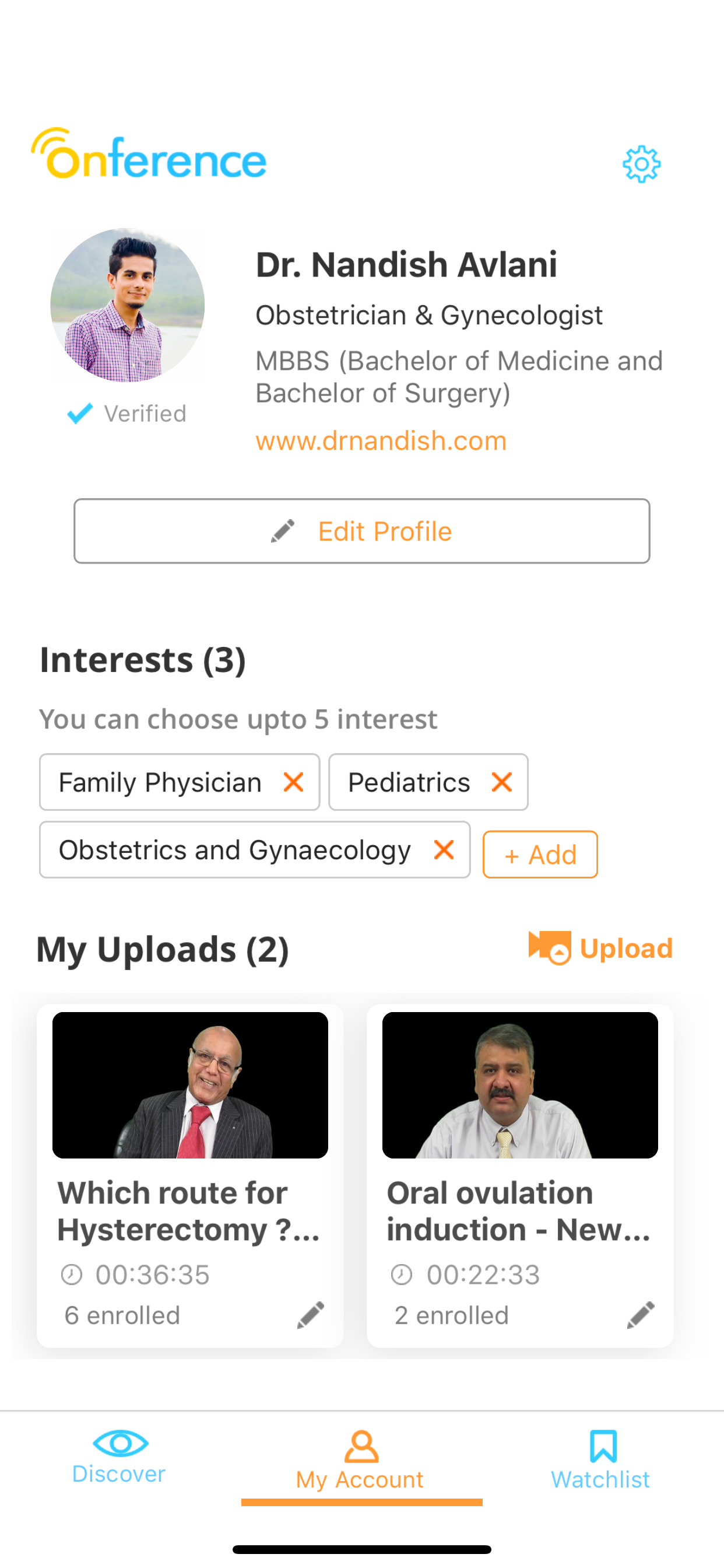The image size is (724, 1568).
Task: Select the My Account tab
Action: (x=360, y=1461)
